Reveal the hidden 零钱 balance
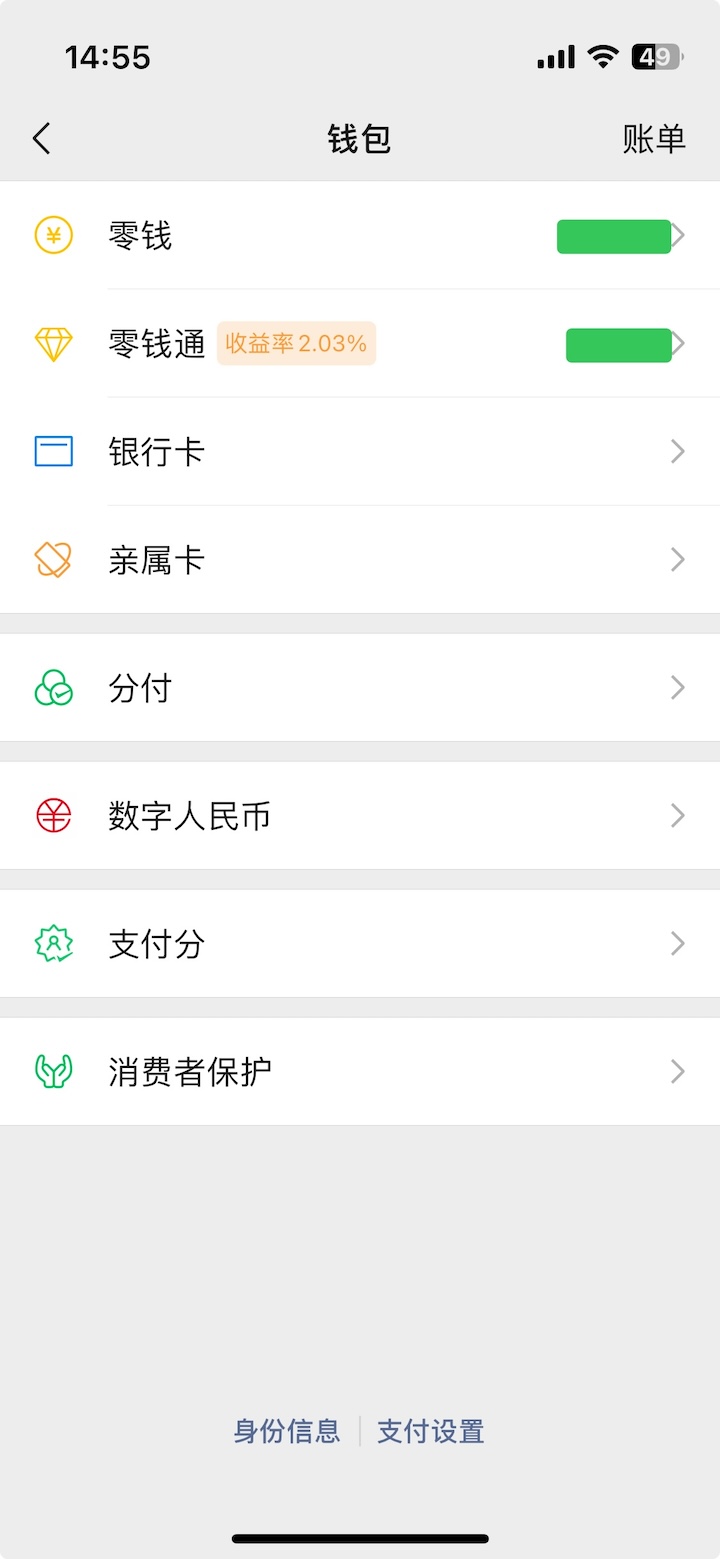The image size is (720, 1559). (x=614, y=236)
